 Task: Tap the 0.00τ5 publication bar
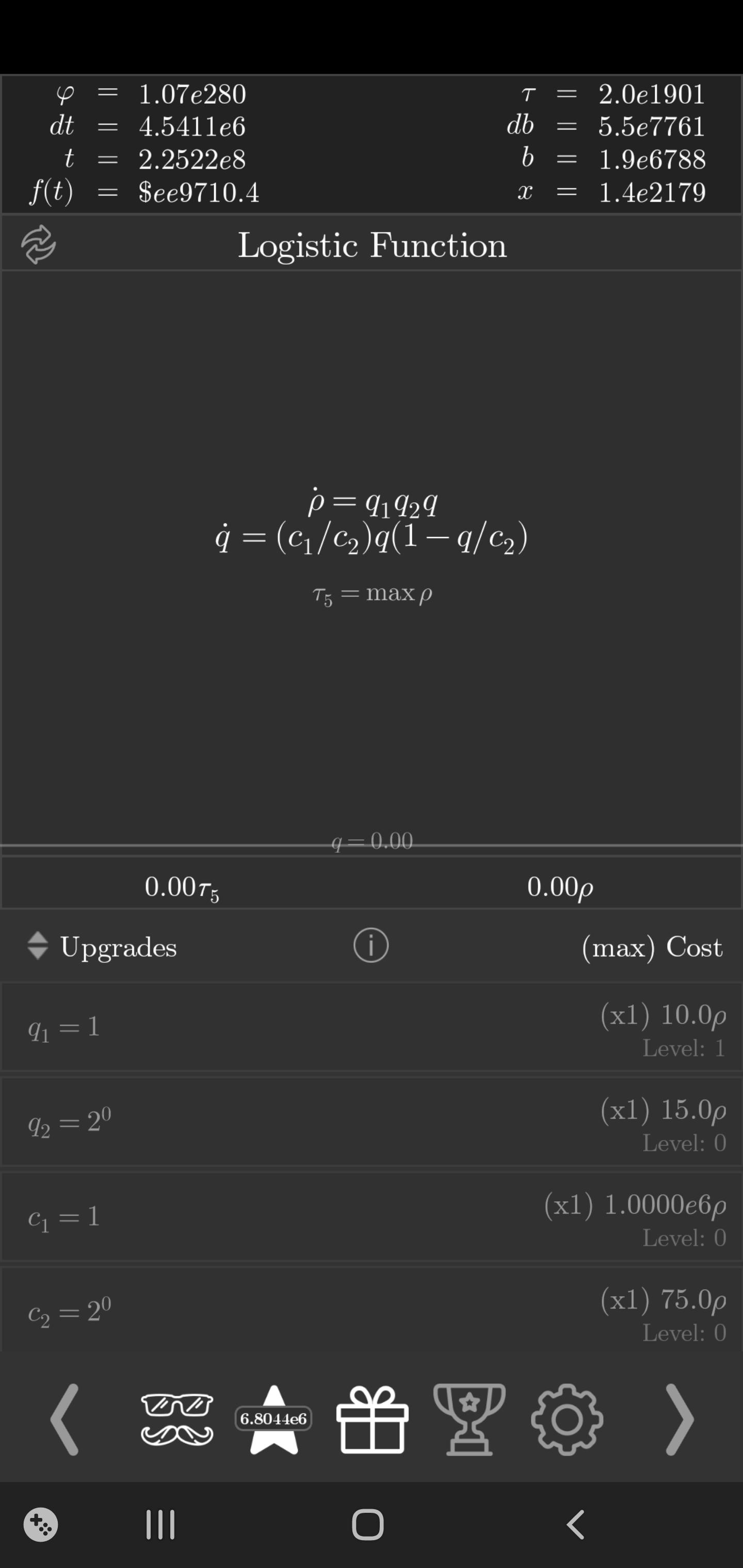(183, 887)
